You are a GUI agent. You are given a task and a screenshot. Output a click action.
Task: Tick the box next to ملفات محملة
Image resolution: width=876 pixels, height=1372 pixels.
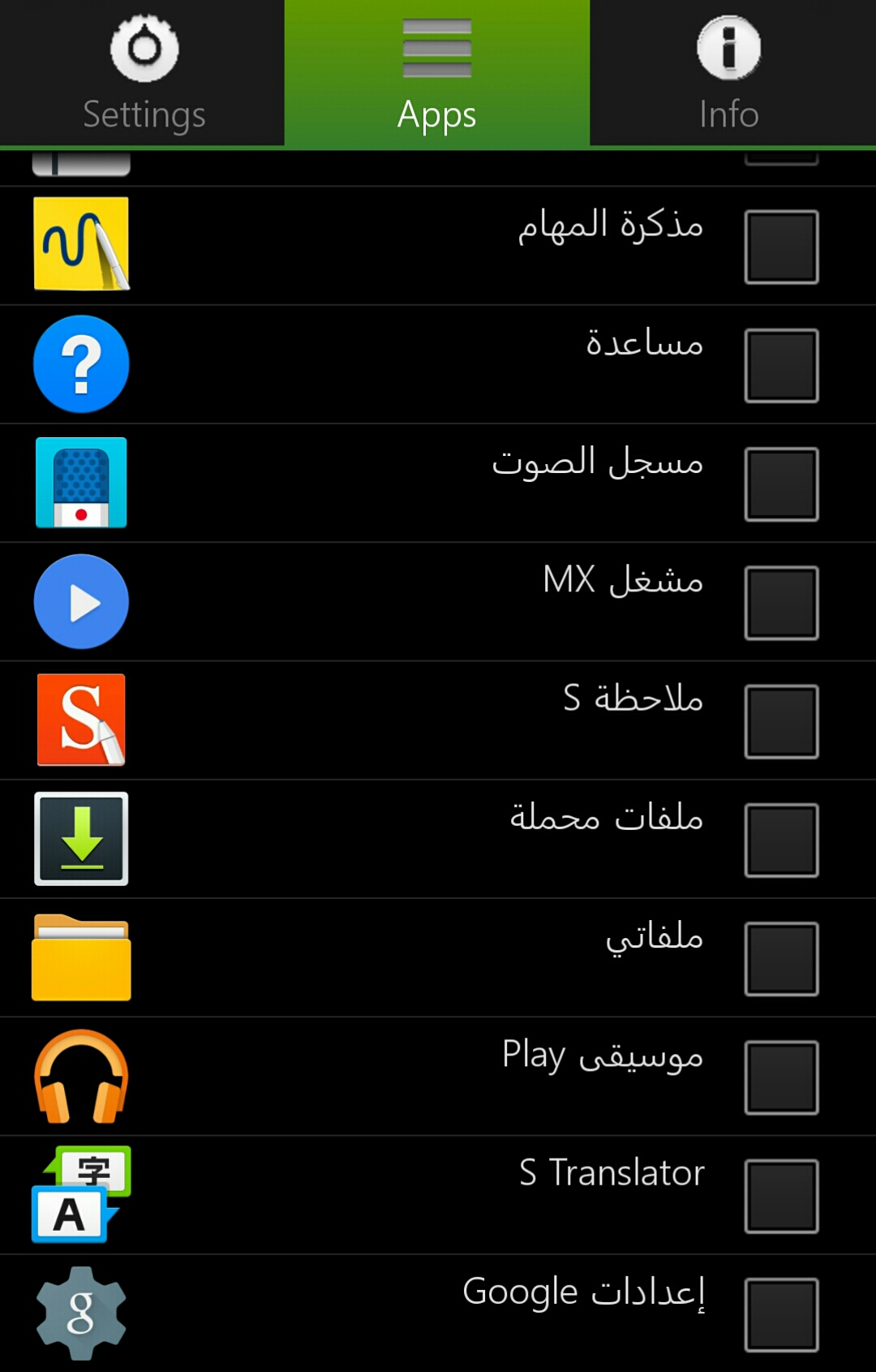(781, 840)
